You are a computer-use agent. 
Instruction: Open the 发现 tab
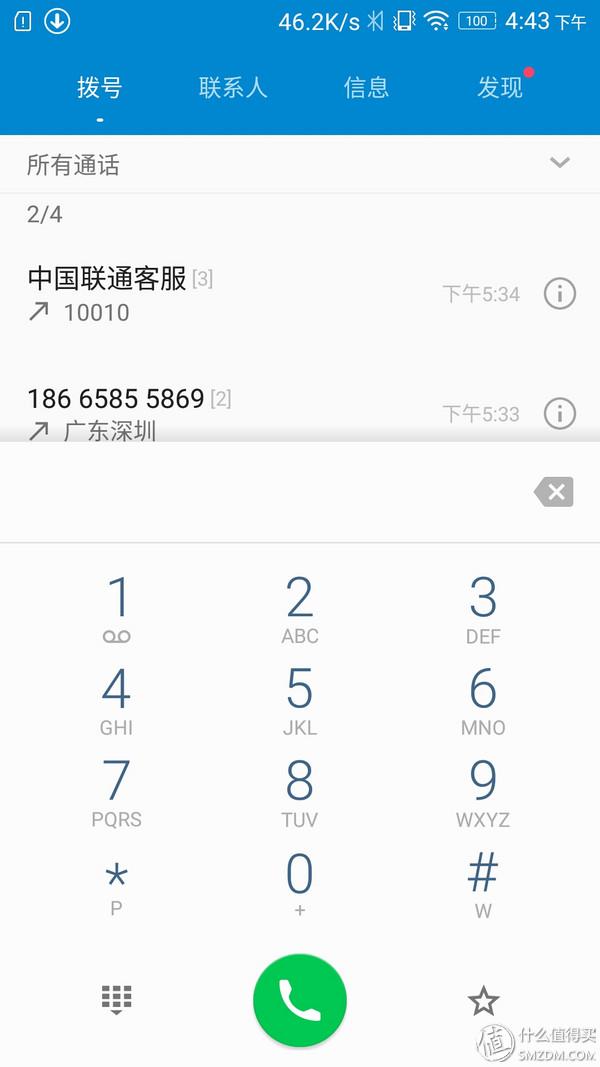[499, 88]
